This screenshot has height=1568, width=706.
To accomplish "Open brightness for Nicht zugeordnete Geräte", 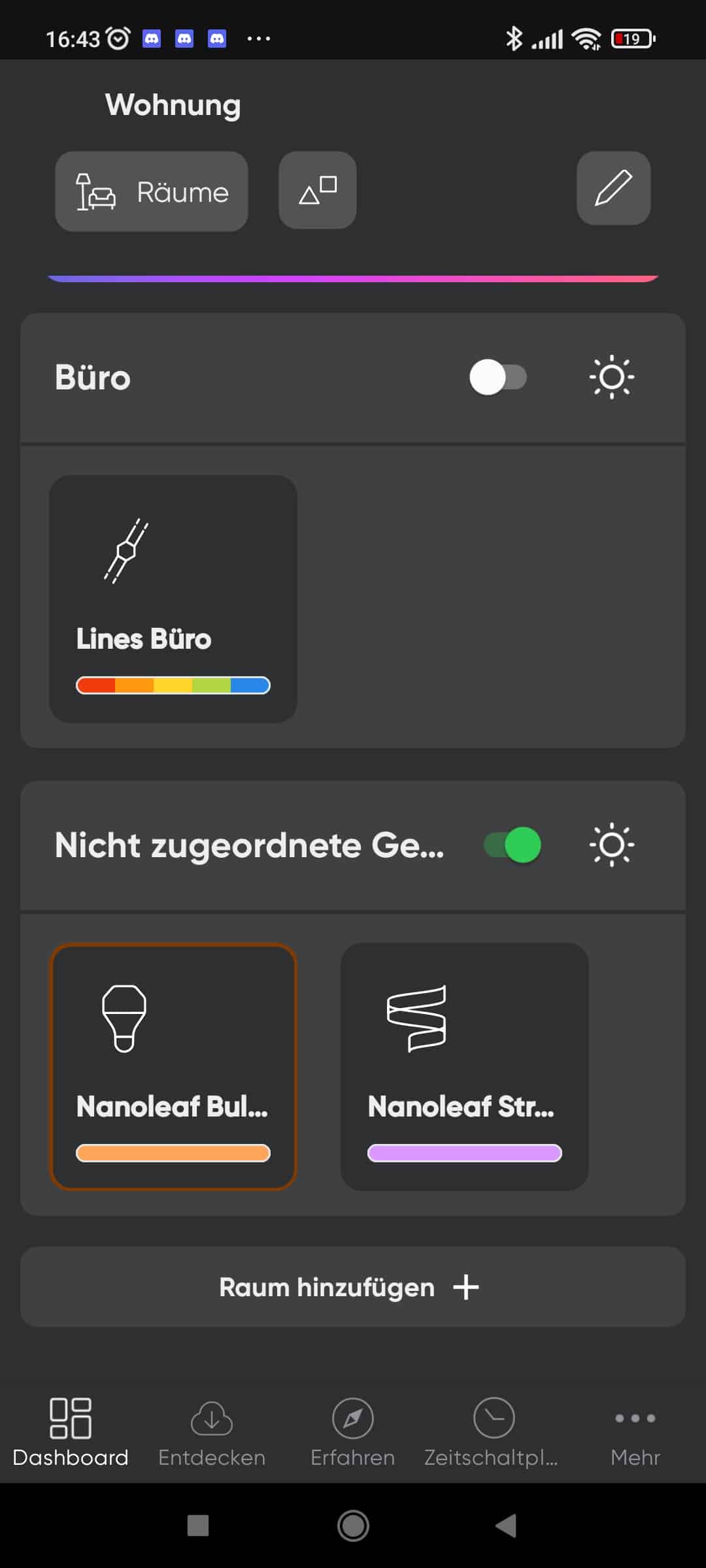I will point(611,845).
